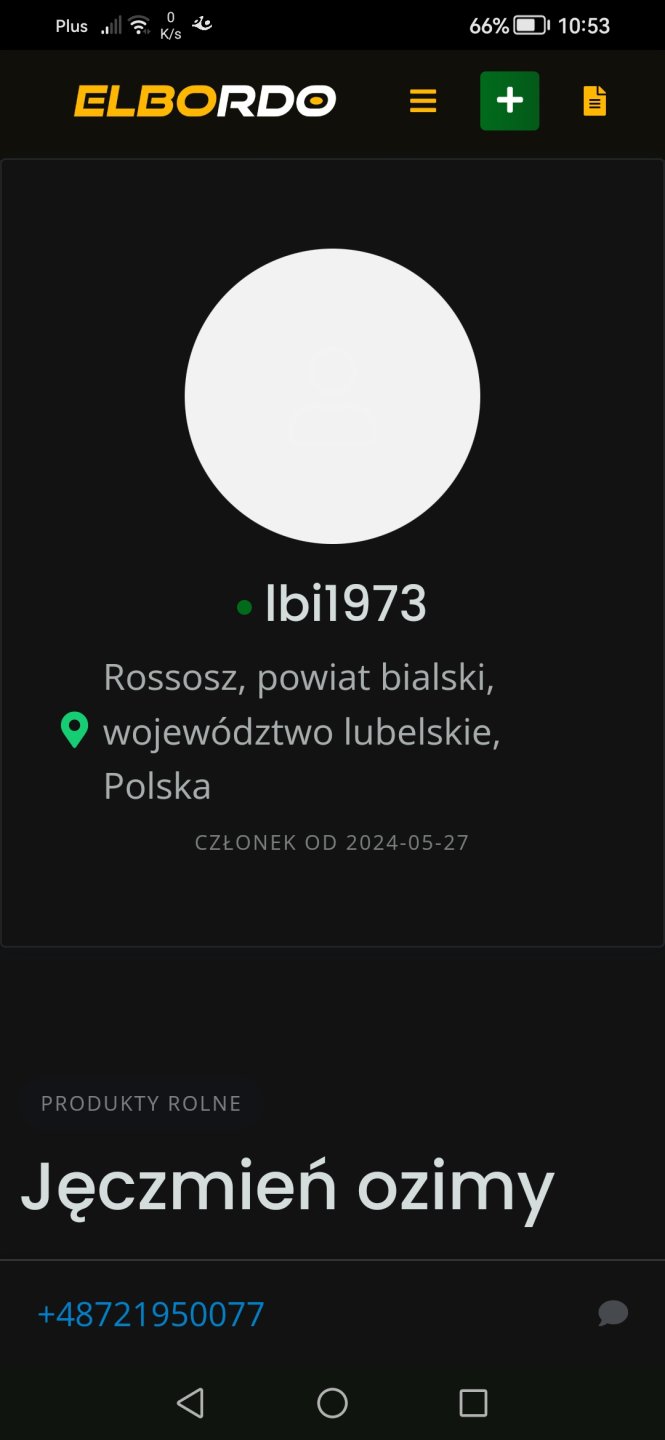
Task: Open the document icon in header
Action: click(595, 101)
